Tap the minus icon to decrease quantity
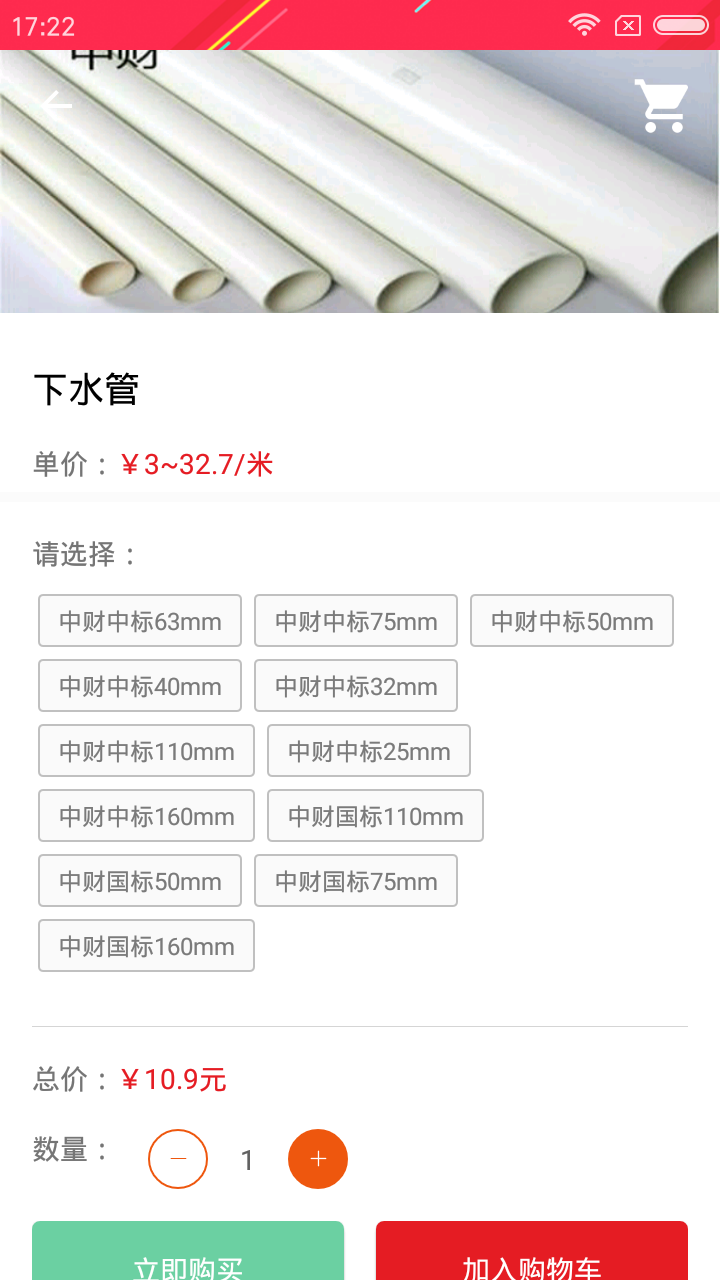 tap(178, 1158)
